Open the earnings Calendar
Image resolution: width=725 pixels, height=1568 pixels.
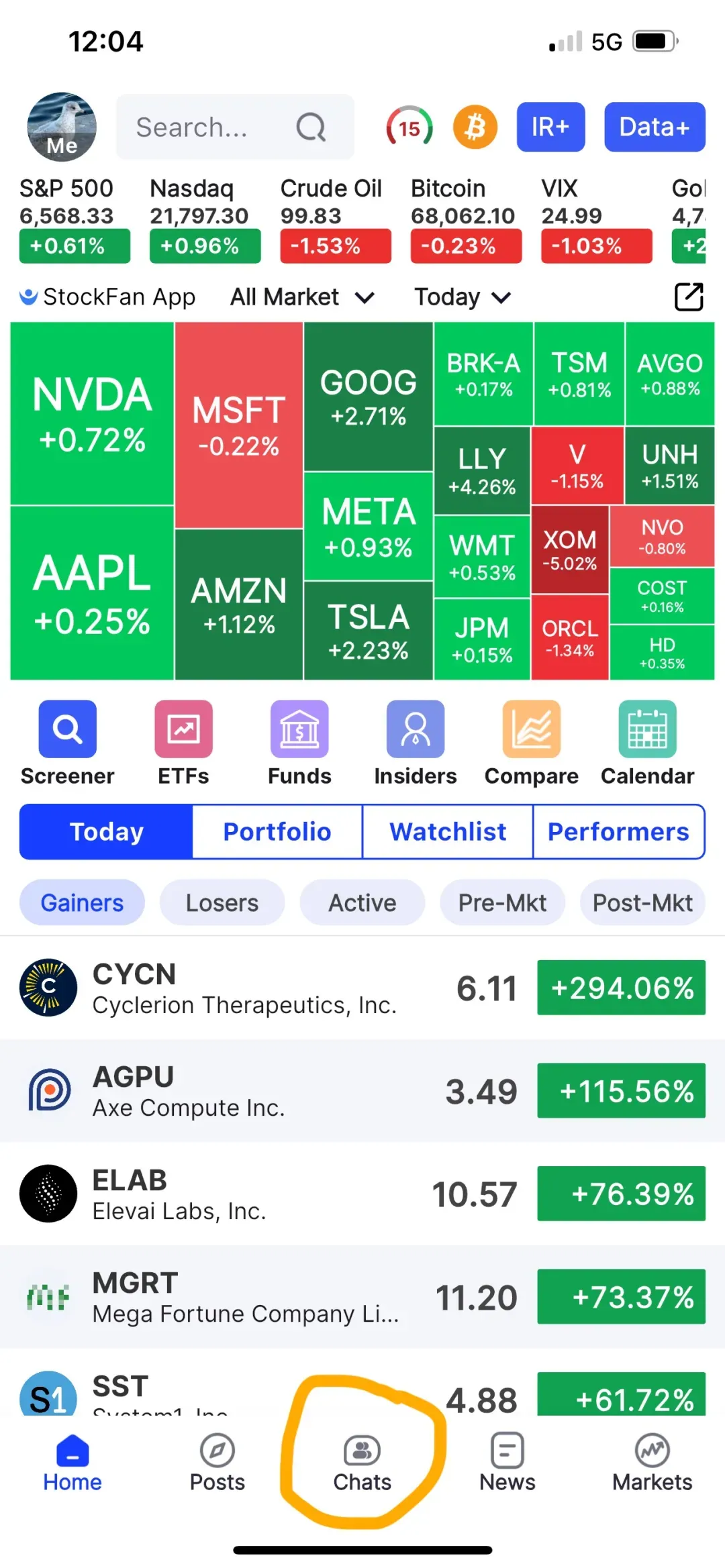[x=647, y=743]
